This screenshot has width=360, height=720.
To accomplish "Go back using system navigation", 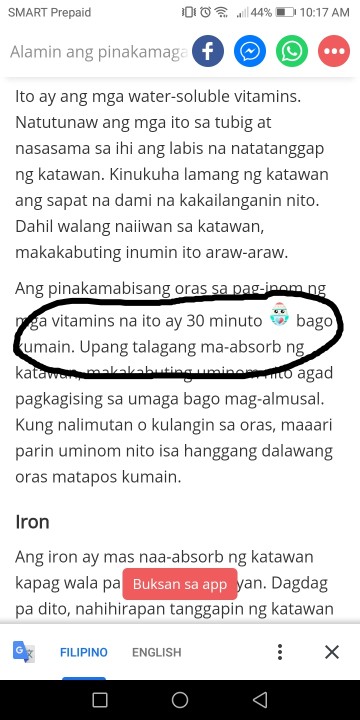I will (260, 700).
